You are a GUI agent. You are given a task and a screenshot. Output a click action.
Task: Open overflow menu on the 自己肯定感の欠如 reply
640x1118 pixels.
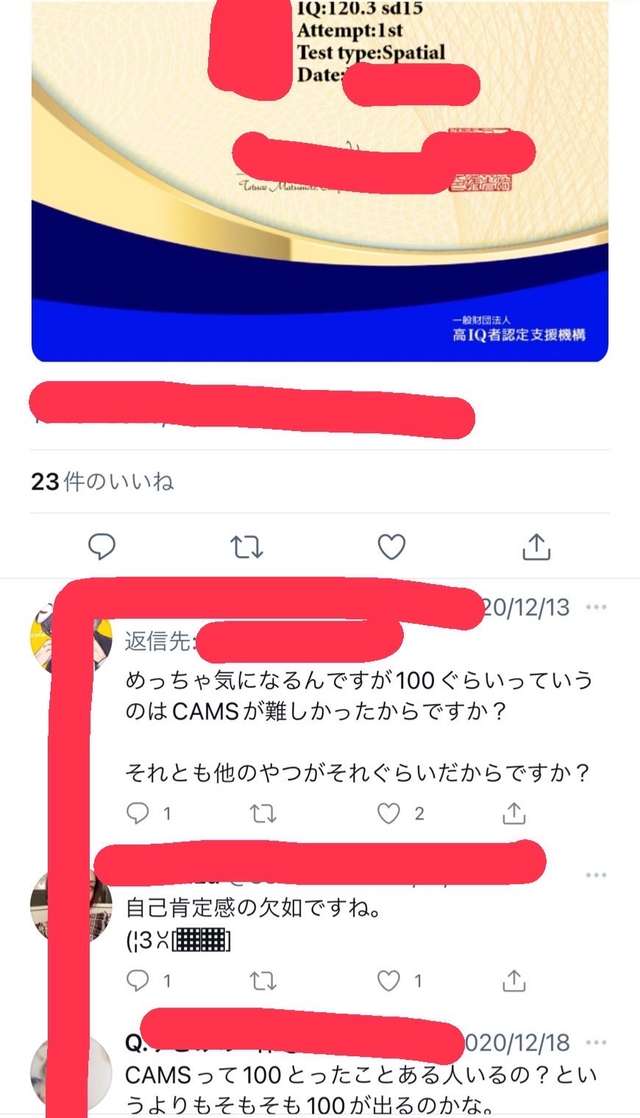pos(596,875)
